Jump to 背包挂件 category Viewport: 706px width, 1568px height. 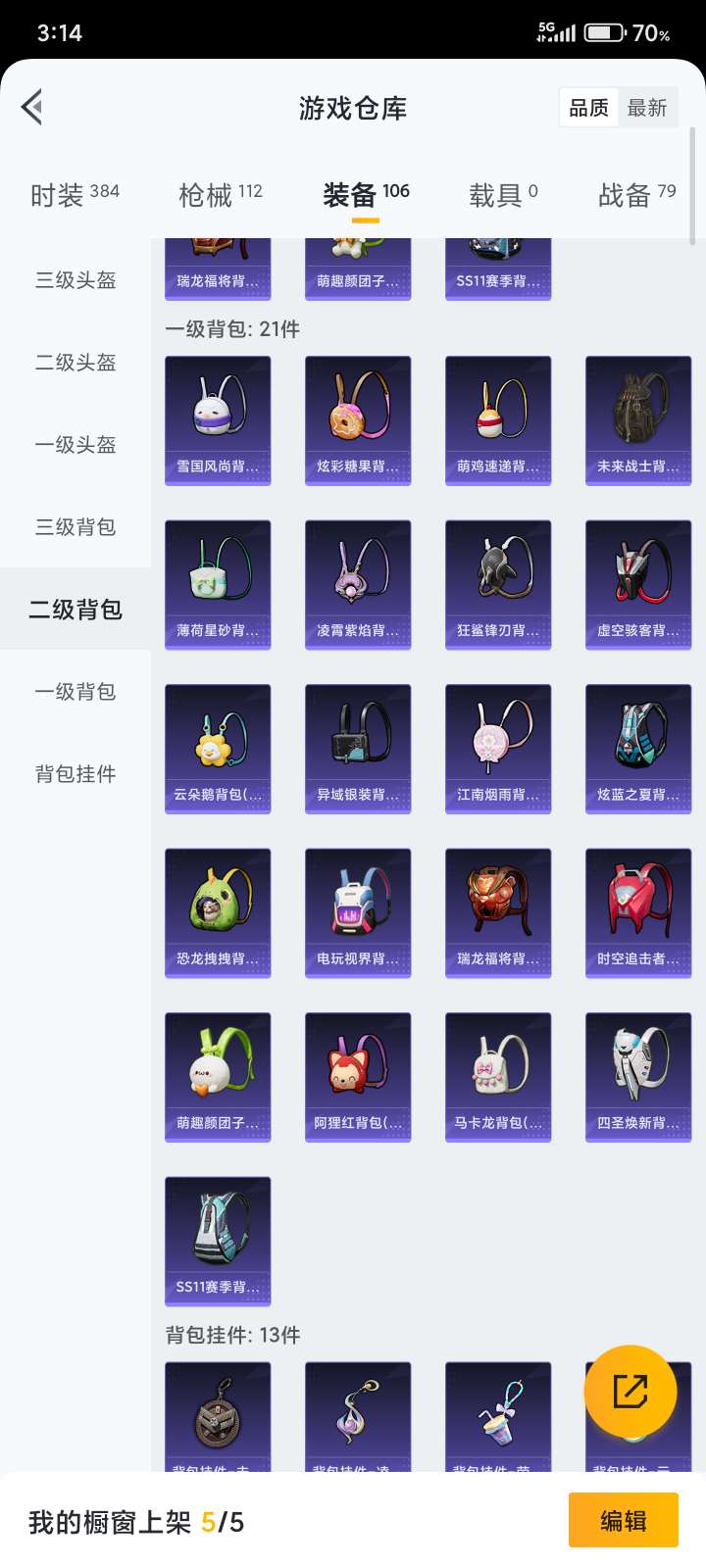(x=76, y=774)
